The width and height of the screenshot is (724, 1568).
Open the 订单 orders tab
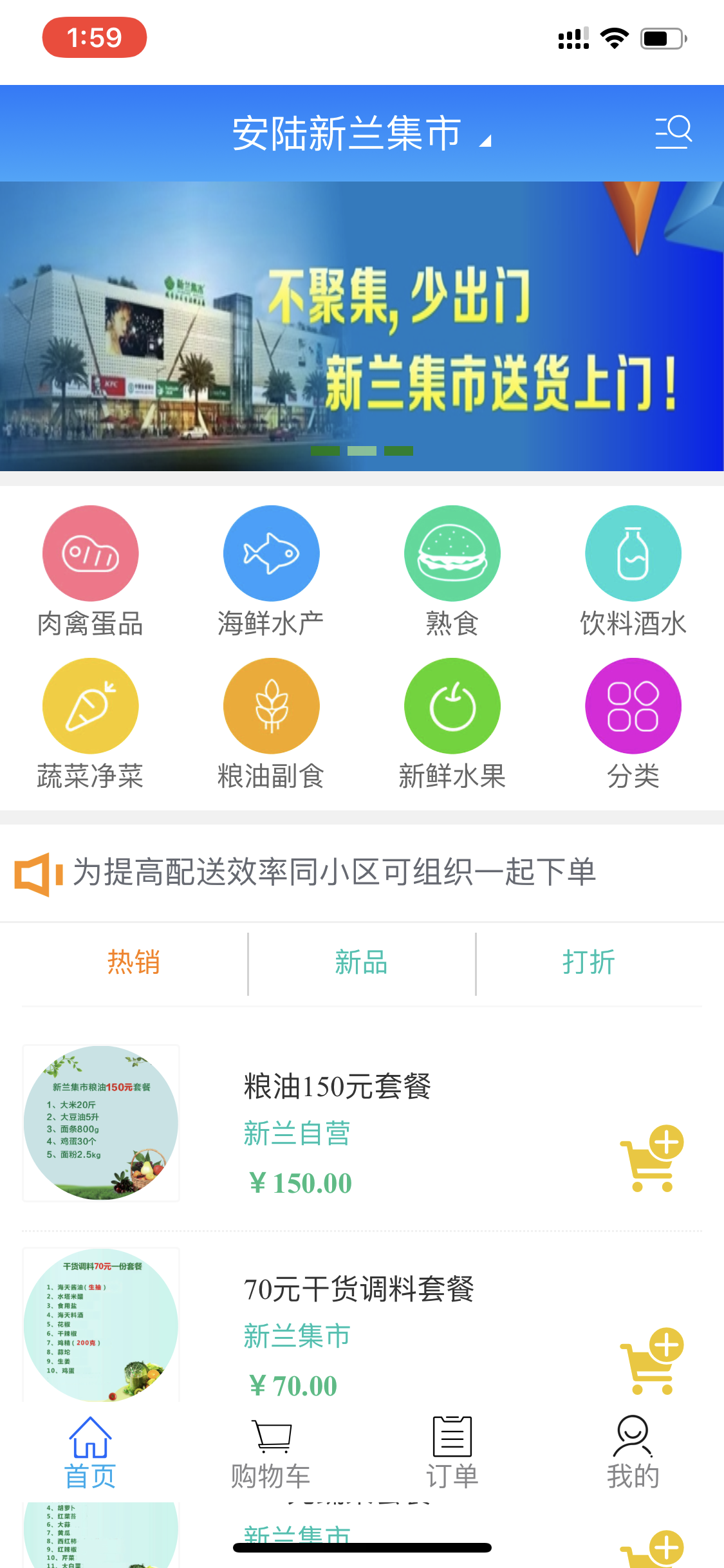452,1452
